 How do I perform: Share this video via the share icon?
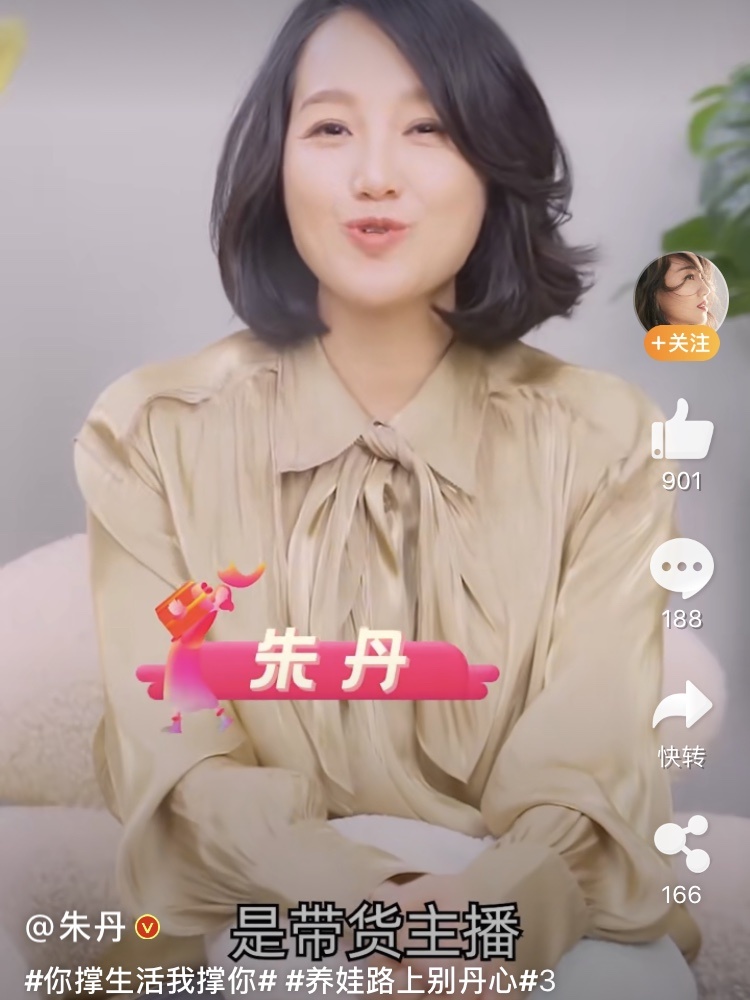click(x=682, y=844)
